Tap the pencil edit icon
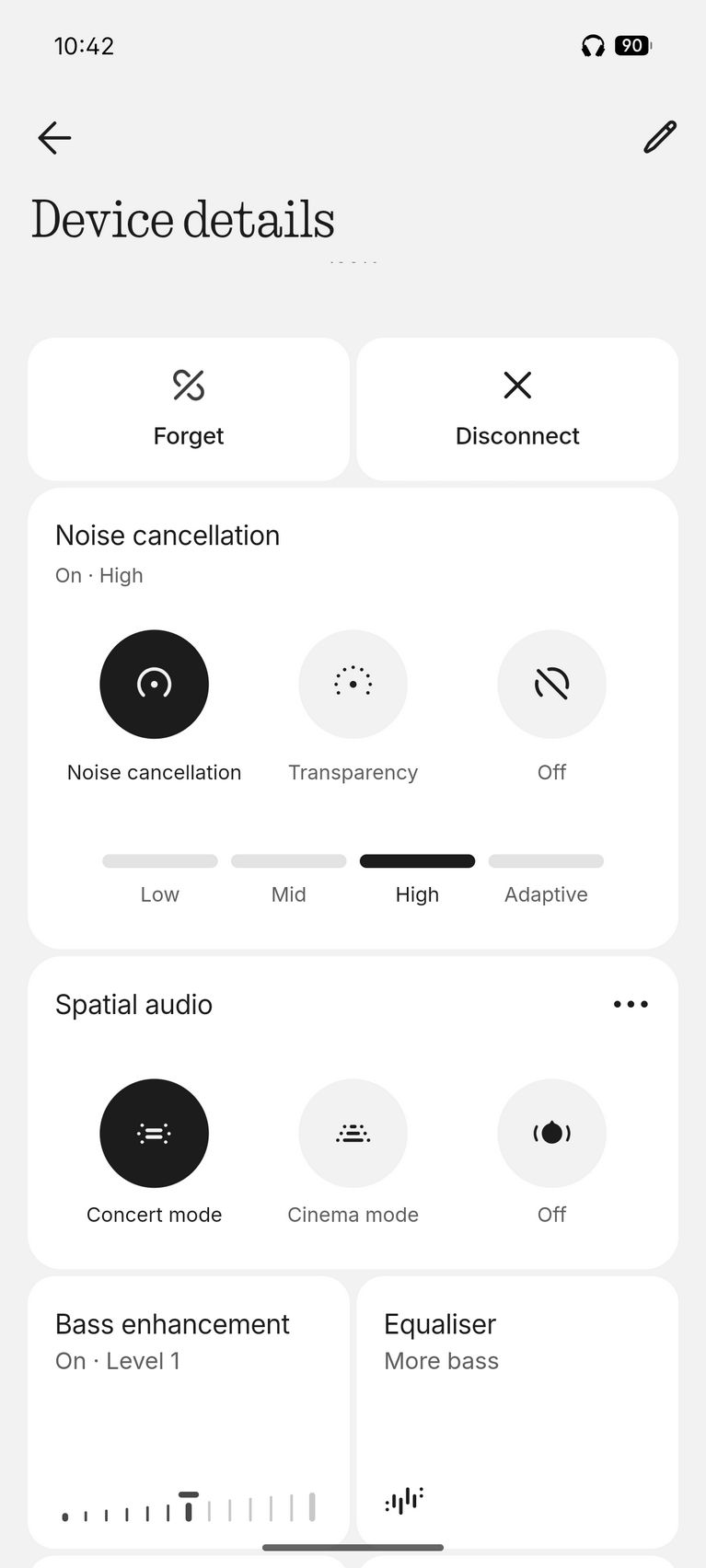The height and width of the screenshot is (1568, 706). 659,138
